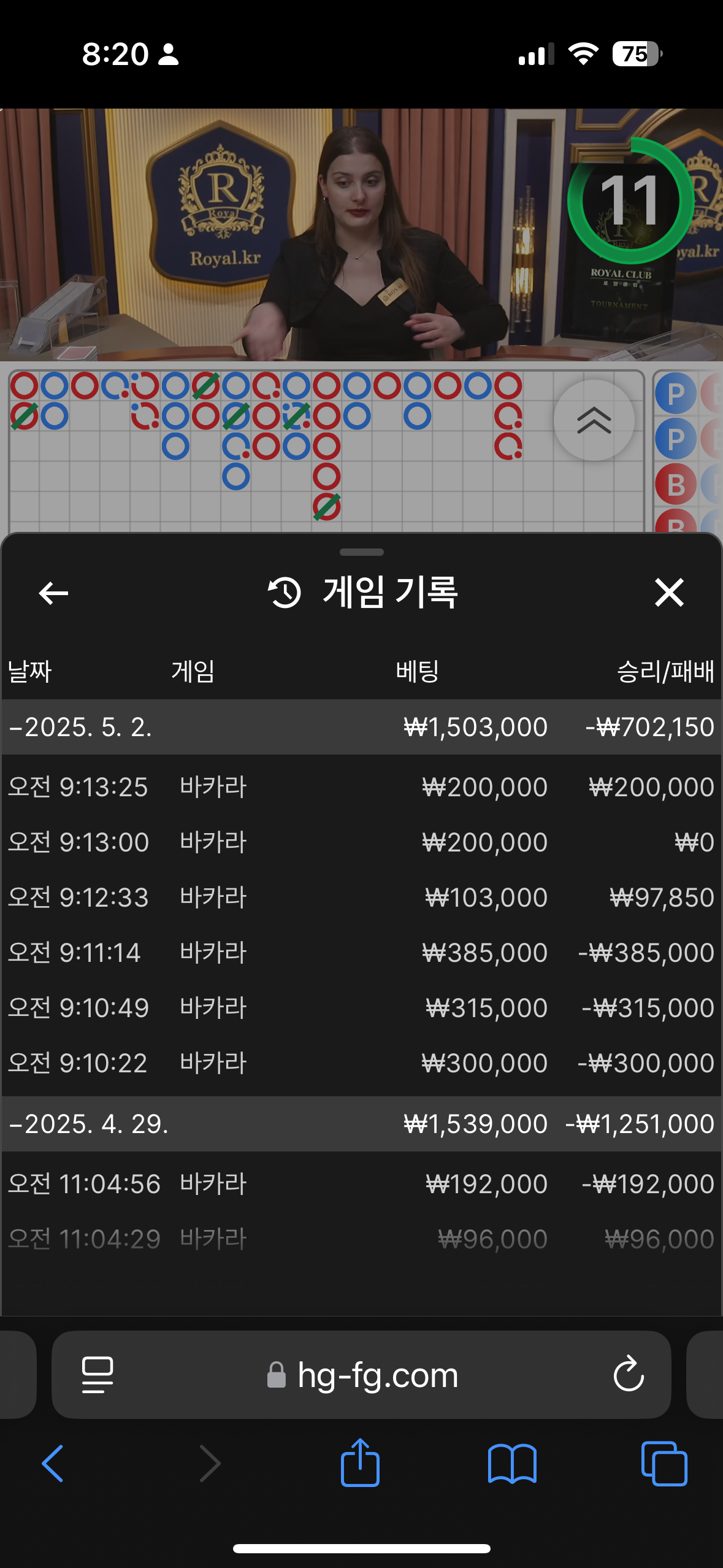
Task: Open Safari bookmarks
Action: [x=512, y=1463]
